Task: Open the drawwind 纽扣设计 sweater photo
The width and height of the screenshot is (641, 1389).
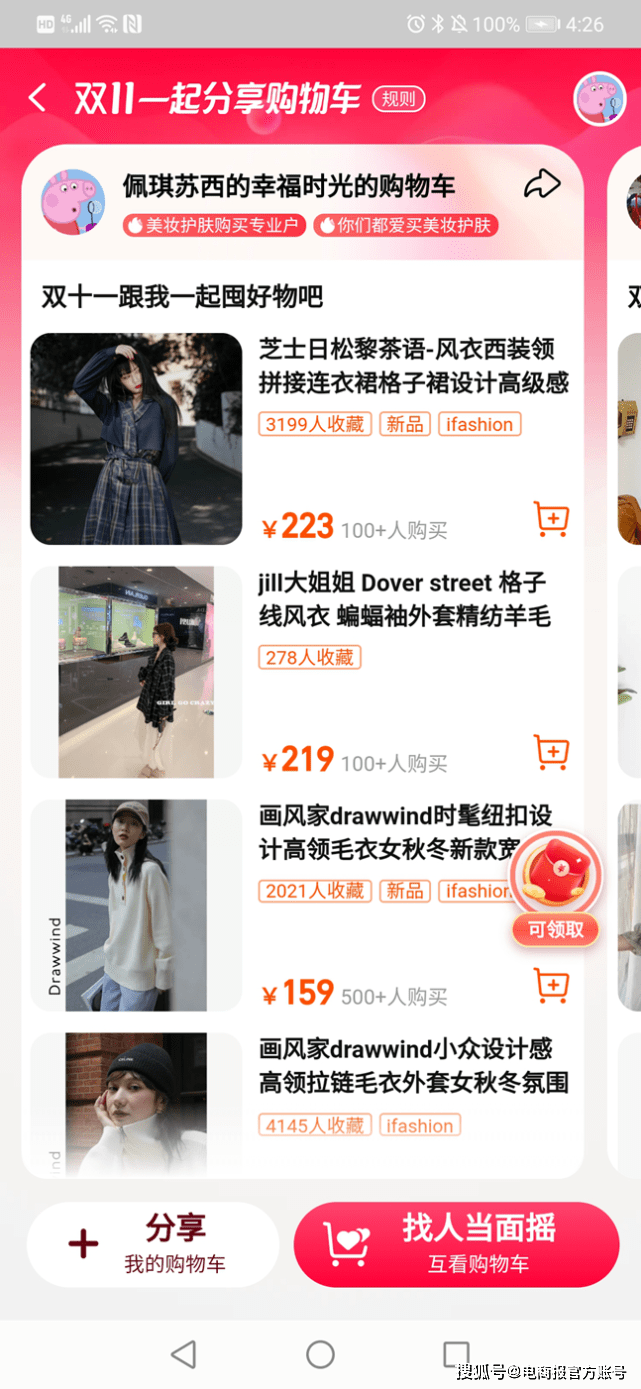Action: pos(136,905)
